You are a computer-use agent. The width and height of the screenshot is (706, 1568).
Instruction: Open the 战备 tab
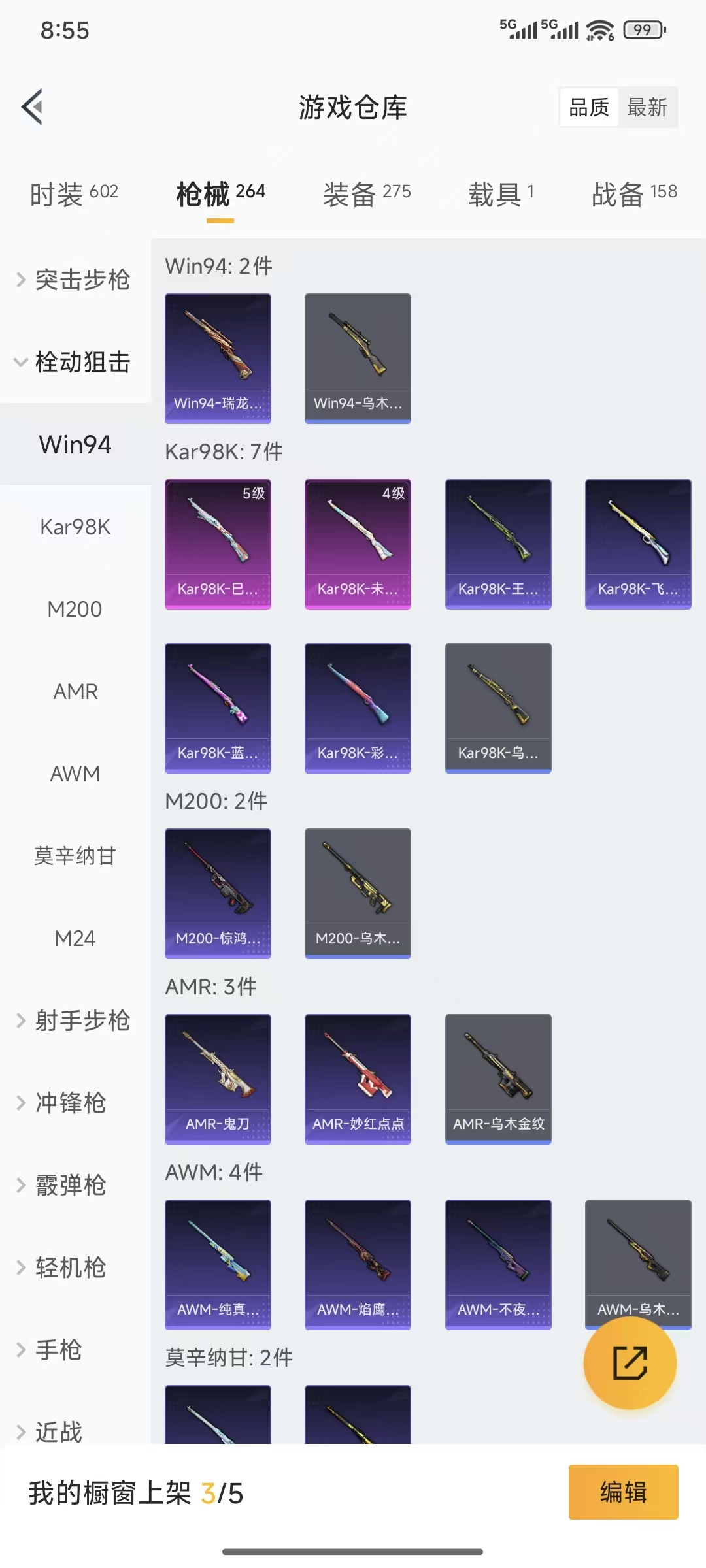point(633,193)
